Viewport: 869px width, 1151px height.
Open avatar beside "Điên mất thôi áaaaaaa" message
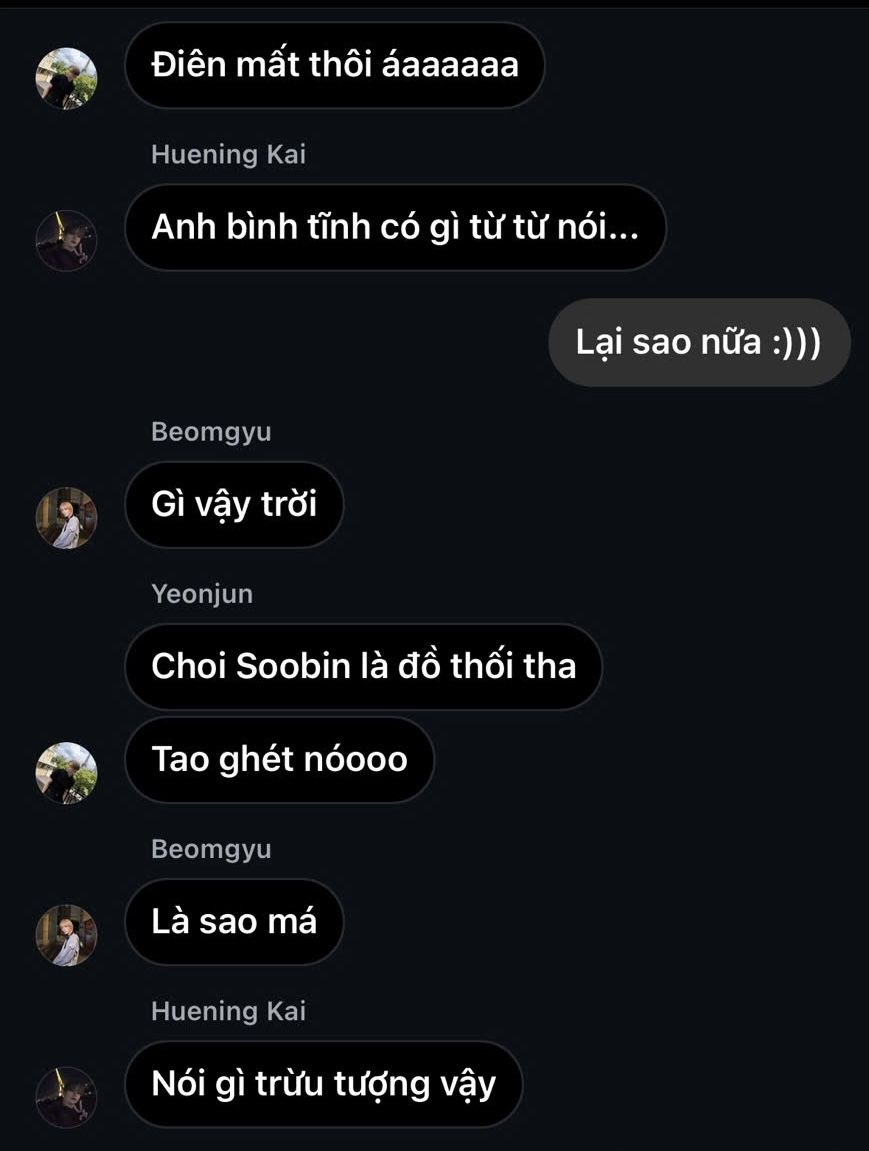(66, 78)
